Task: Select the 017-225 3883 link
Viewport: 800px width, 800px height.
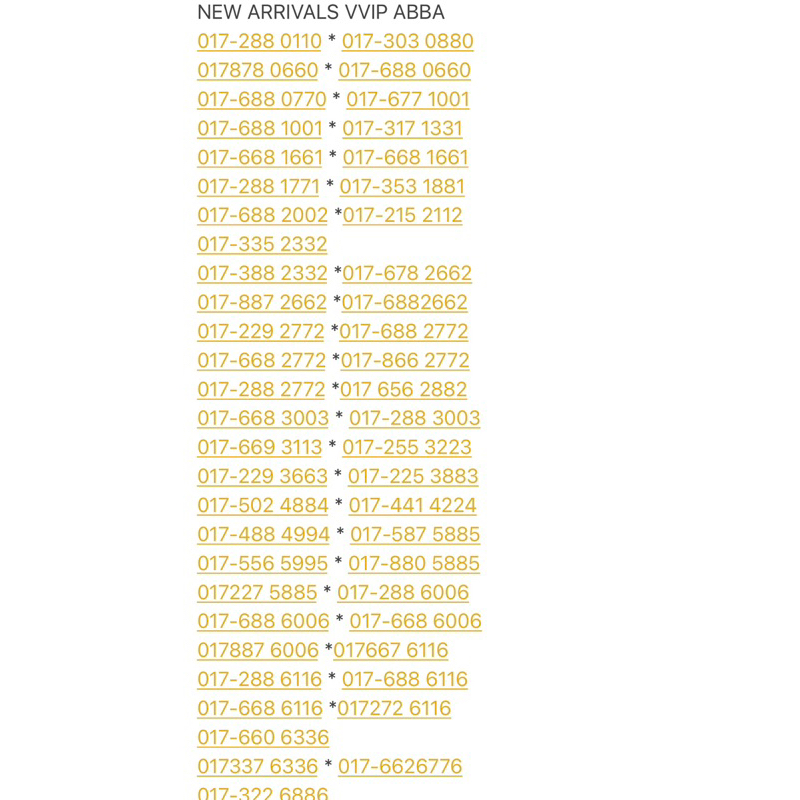Action: point(413,477)
